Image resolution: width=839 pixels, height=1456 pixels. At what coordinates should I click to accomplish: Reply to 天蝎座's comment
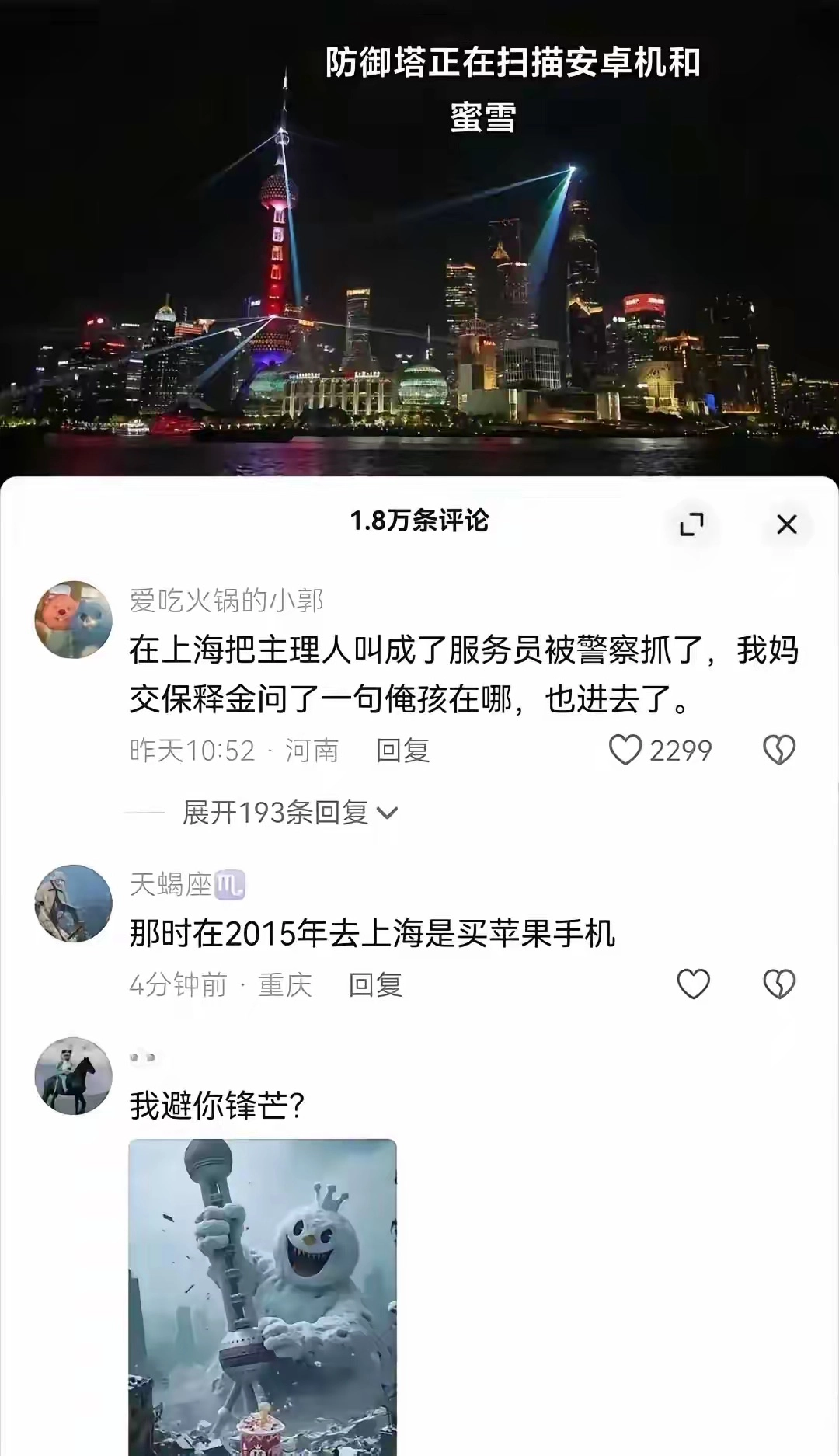[375, 985]
